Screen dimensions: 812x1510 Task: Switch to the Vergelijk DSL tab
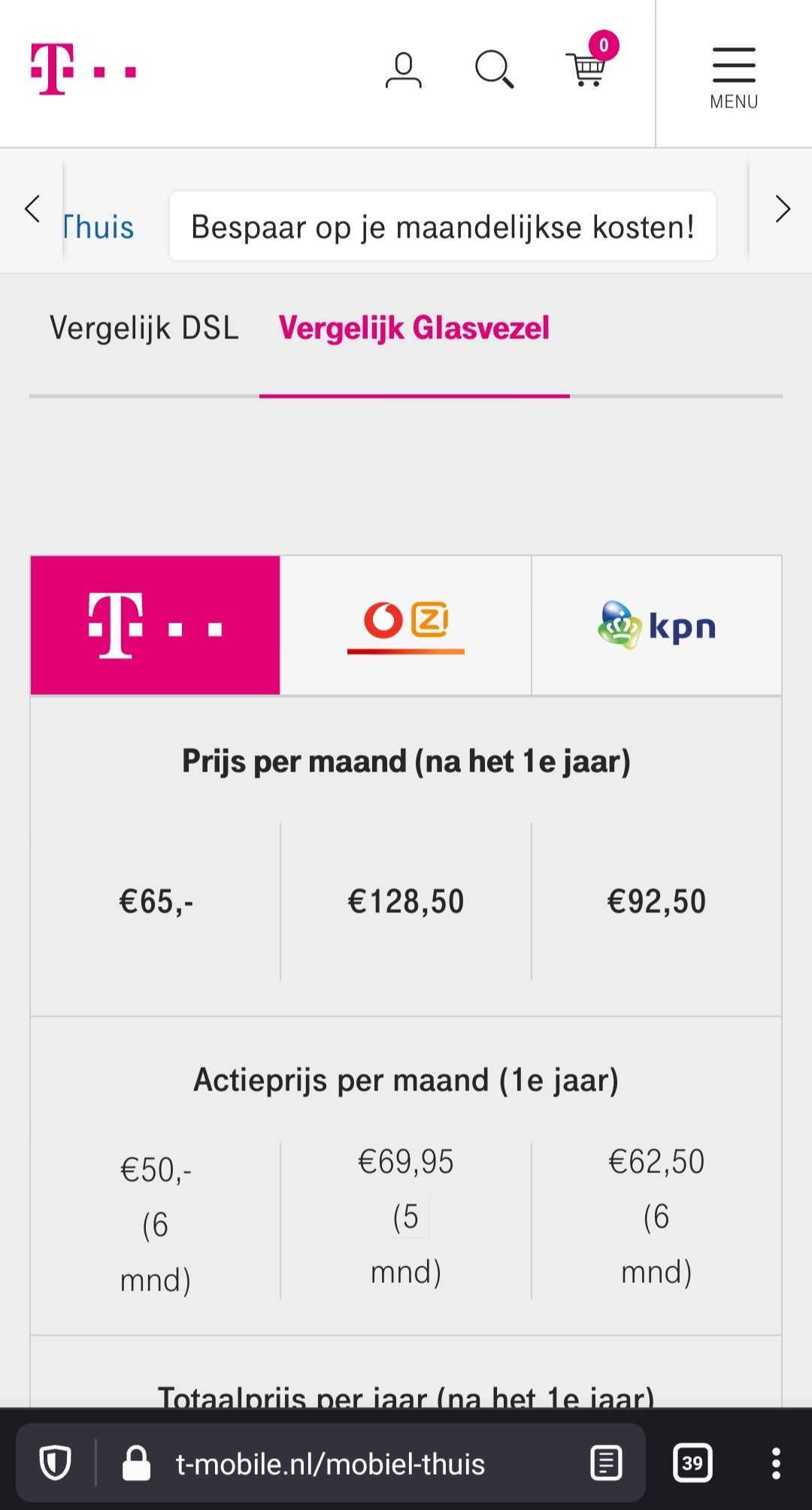coord(144,329)
